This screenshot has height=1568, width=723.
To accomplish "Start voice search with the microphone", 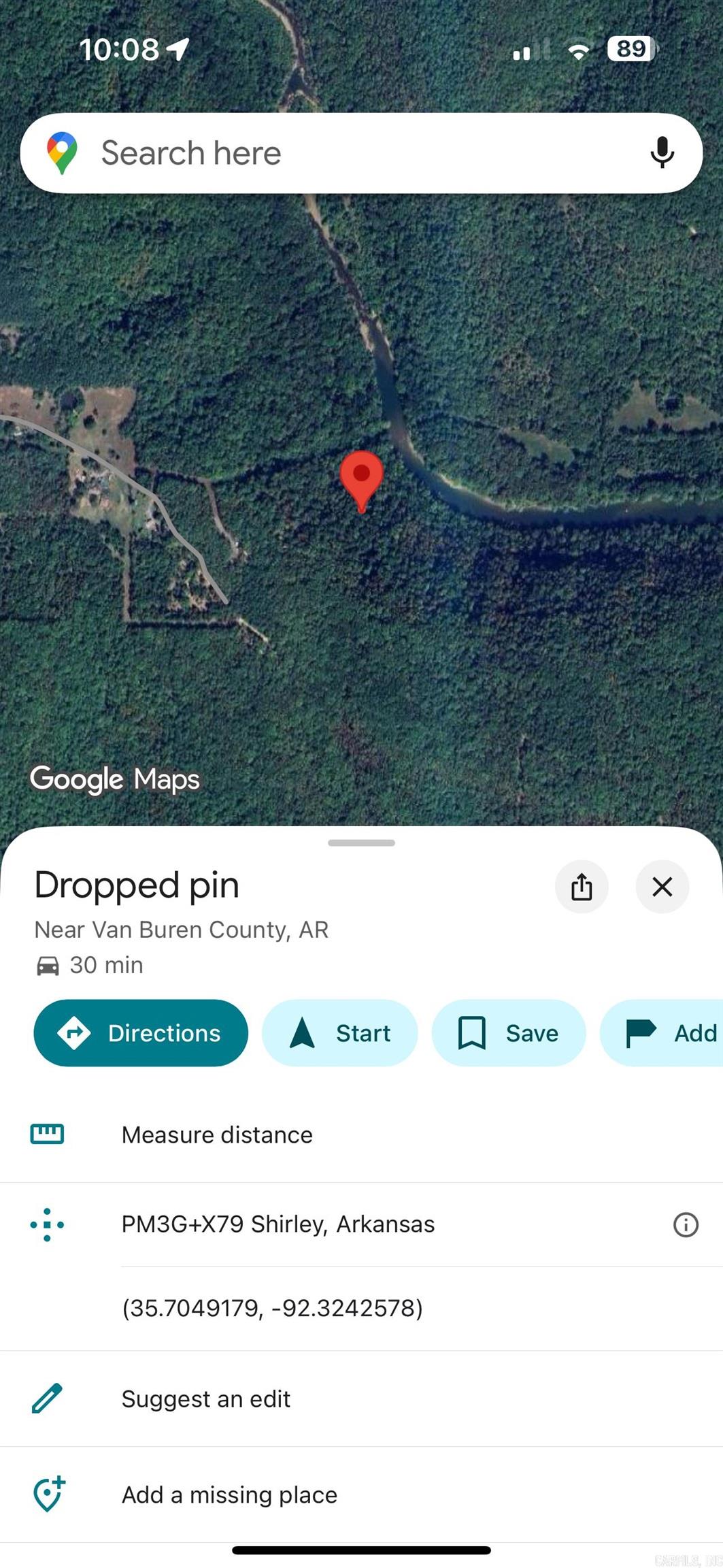I will coord(661,152).
